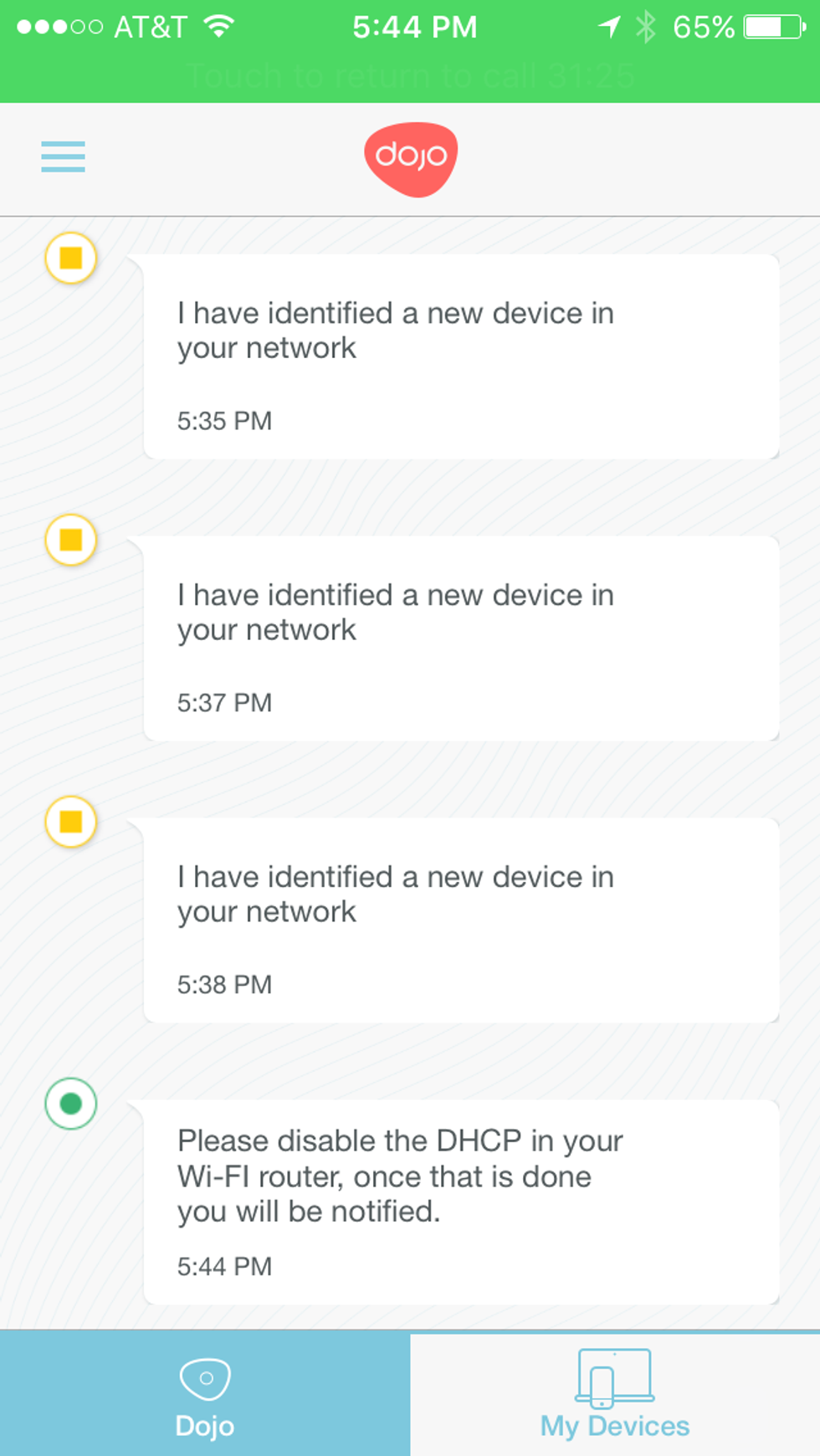820x1456 pixels.
Task: Open the new device message from 5:37 PM
Action: tap(460, 638)
